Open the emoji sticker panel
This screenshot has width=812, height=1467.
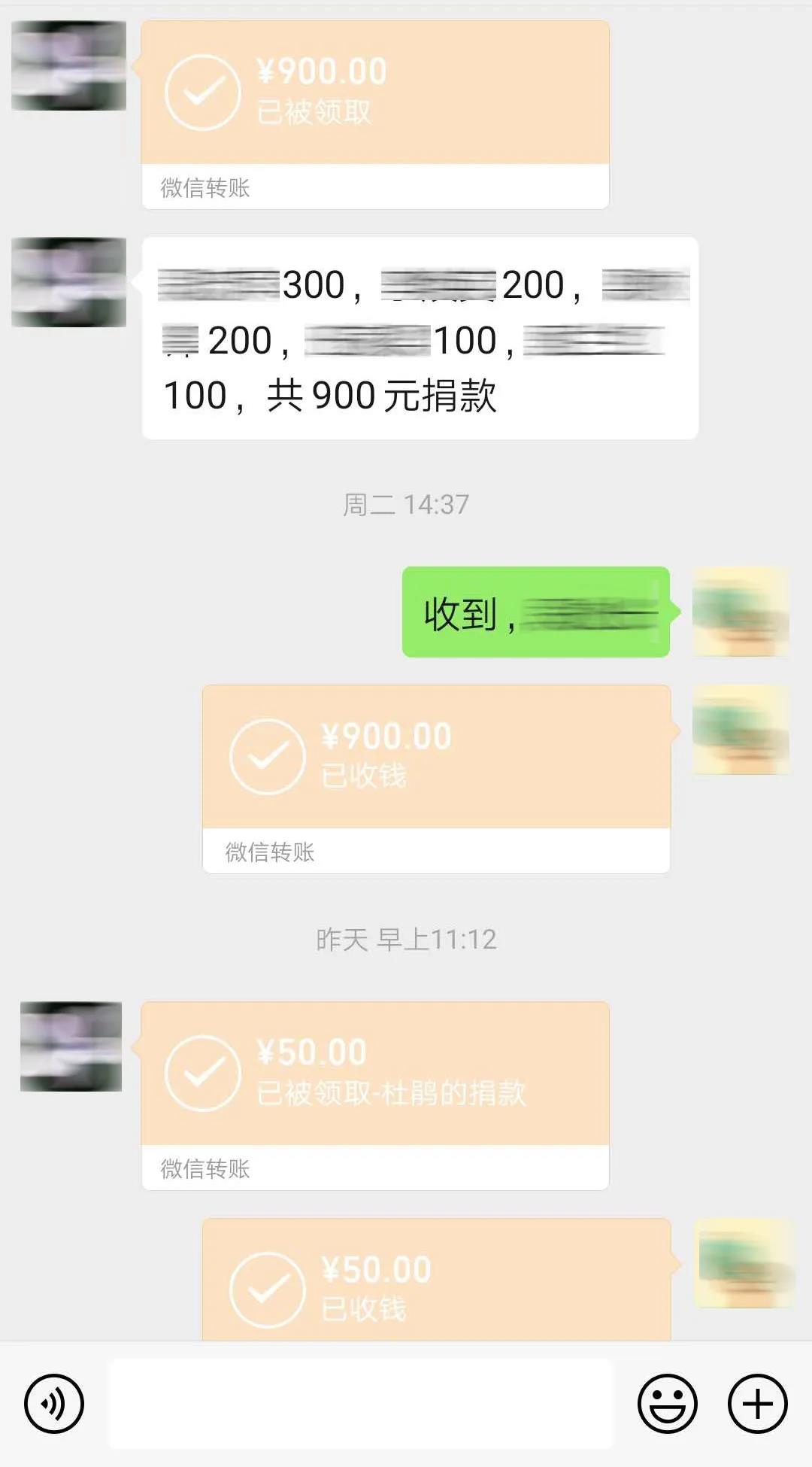tap(667, 1404)
